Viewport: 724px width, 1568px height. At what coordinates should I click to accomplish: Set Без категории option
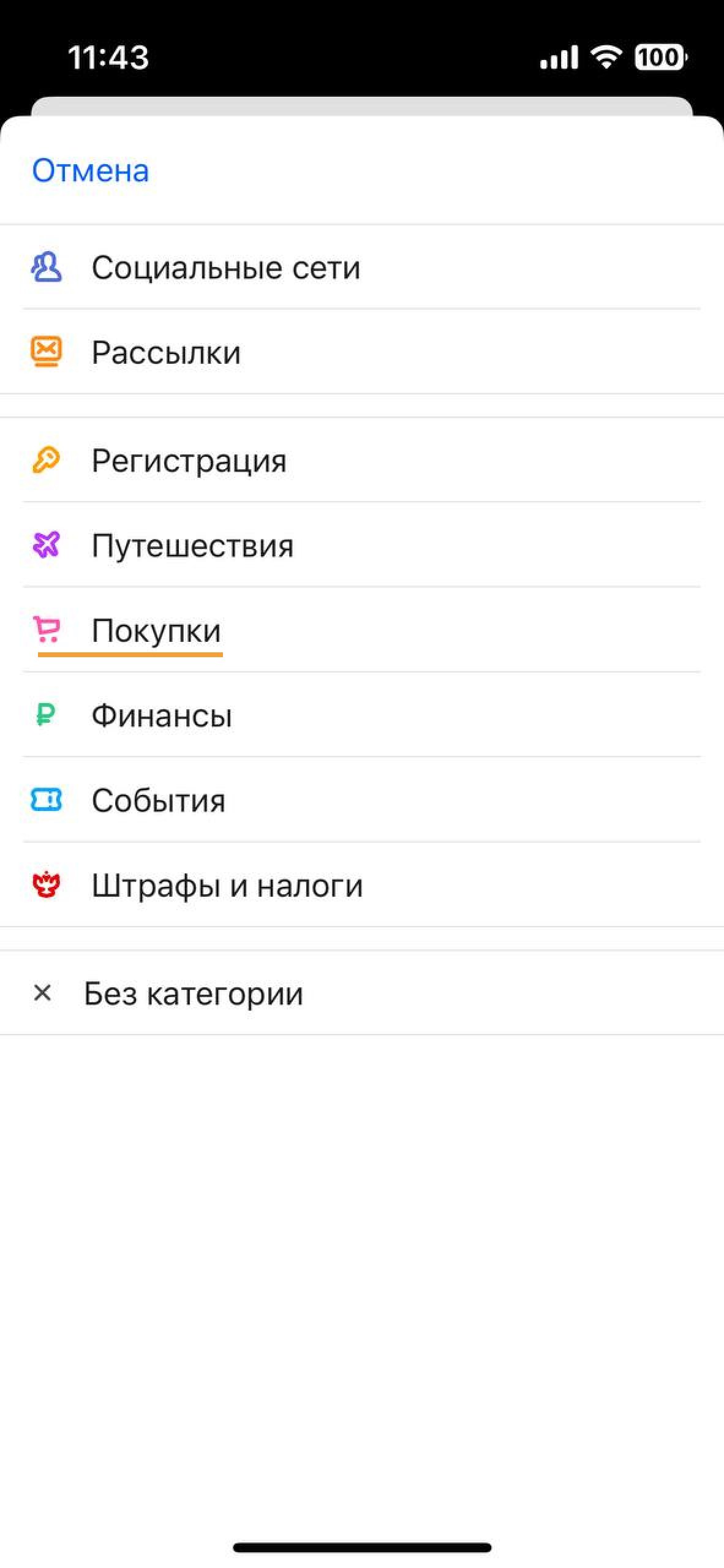click(362, 993)
